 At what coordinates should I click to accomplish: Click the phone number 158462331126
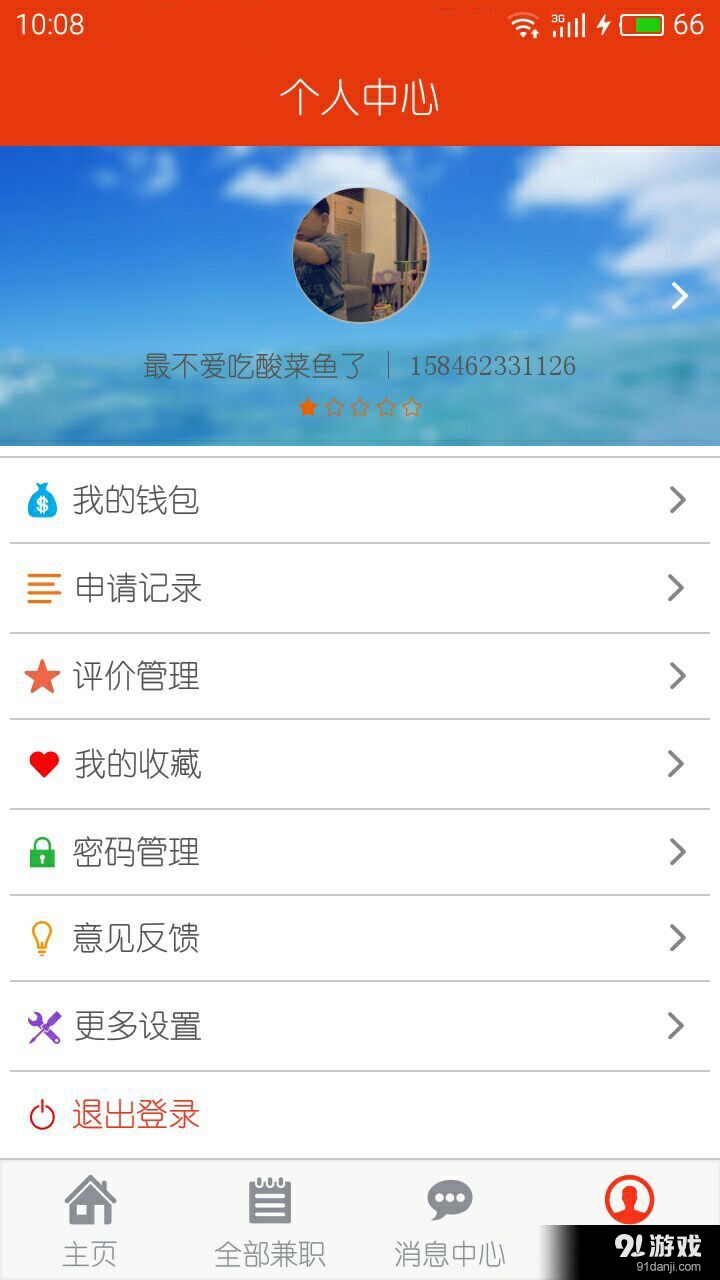[x=492, y=366]
